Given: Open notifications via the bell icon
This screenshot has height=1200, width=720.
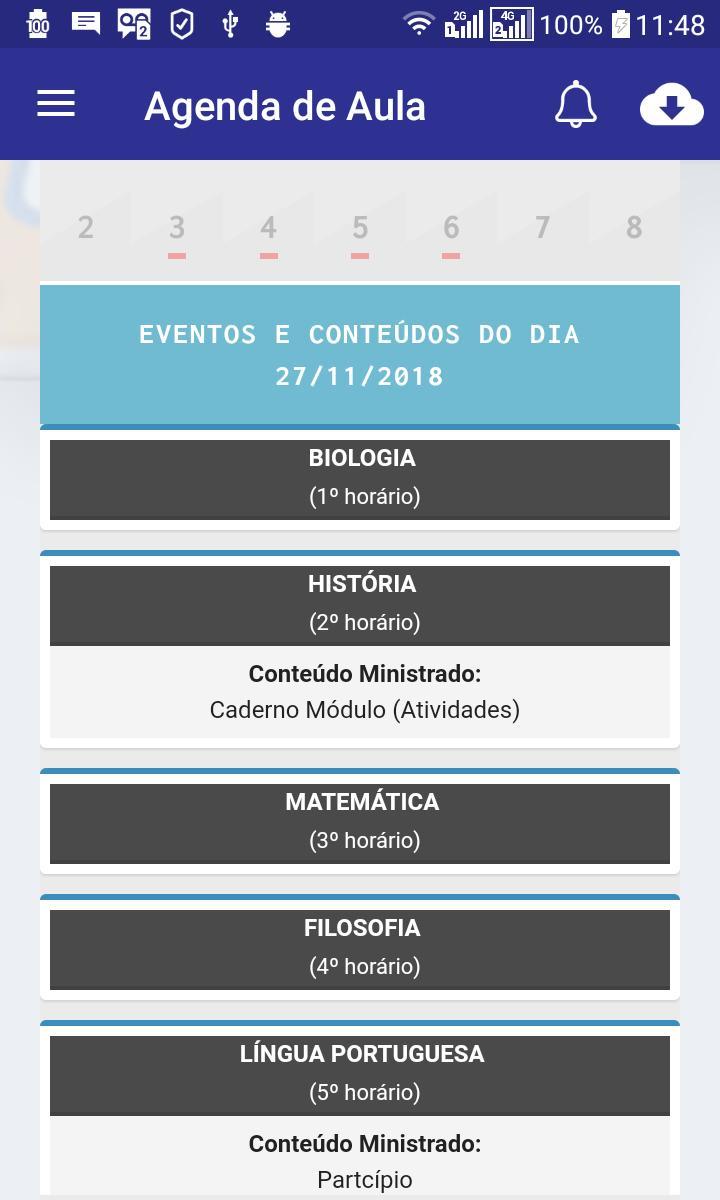Looking at the screenshot, I should click(575, 103).
